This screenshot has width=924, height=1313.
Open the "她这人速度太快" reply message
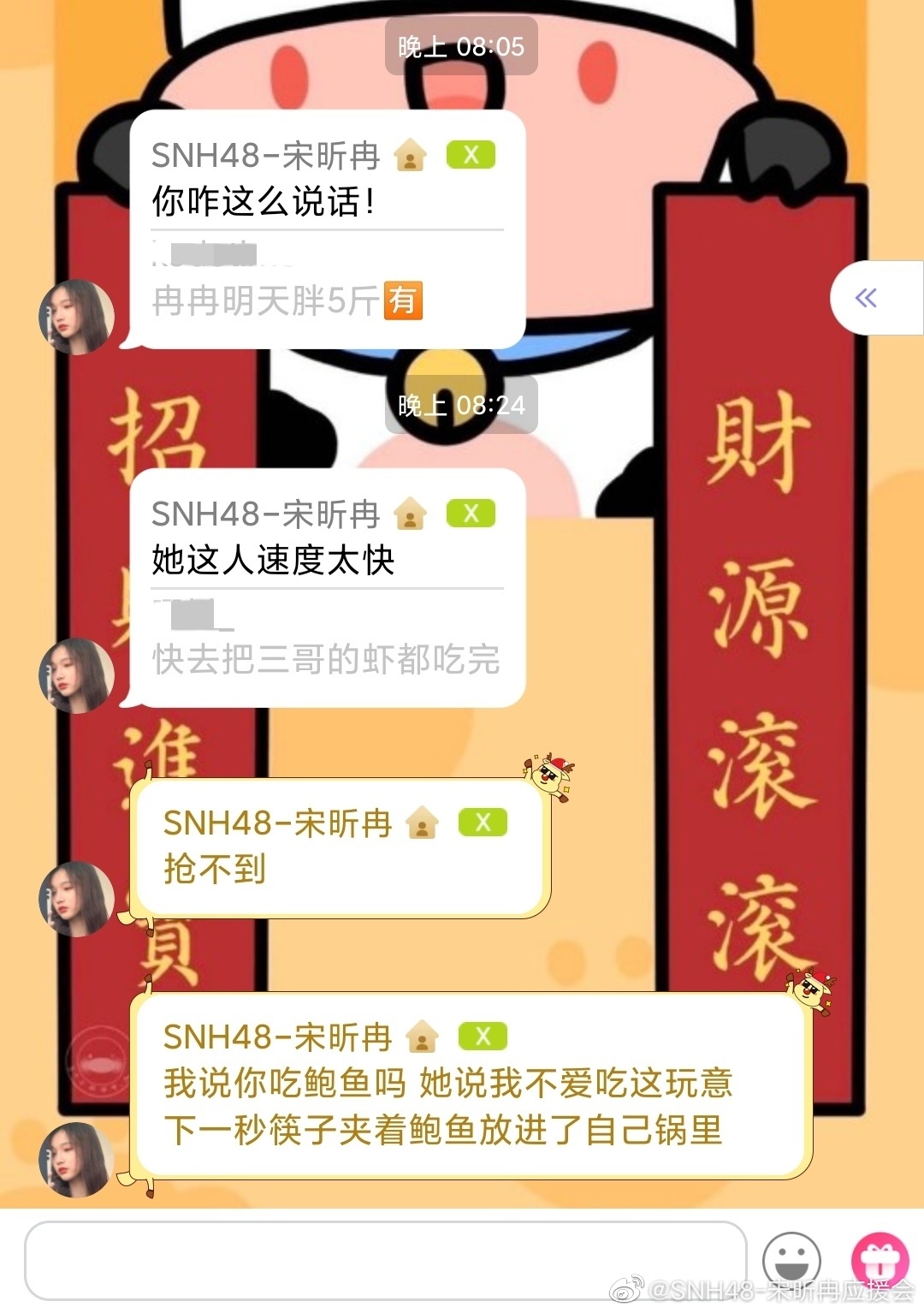click(x=327, y=587)
